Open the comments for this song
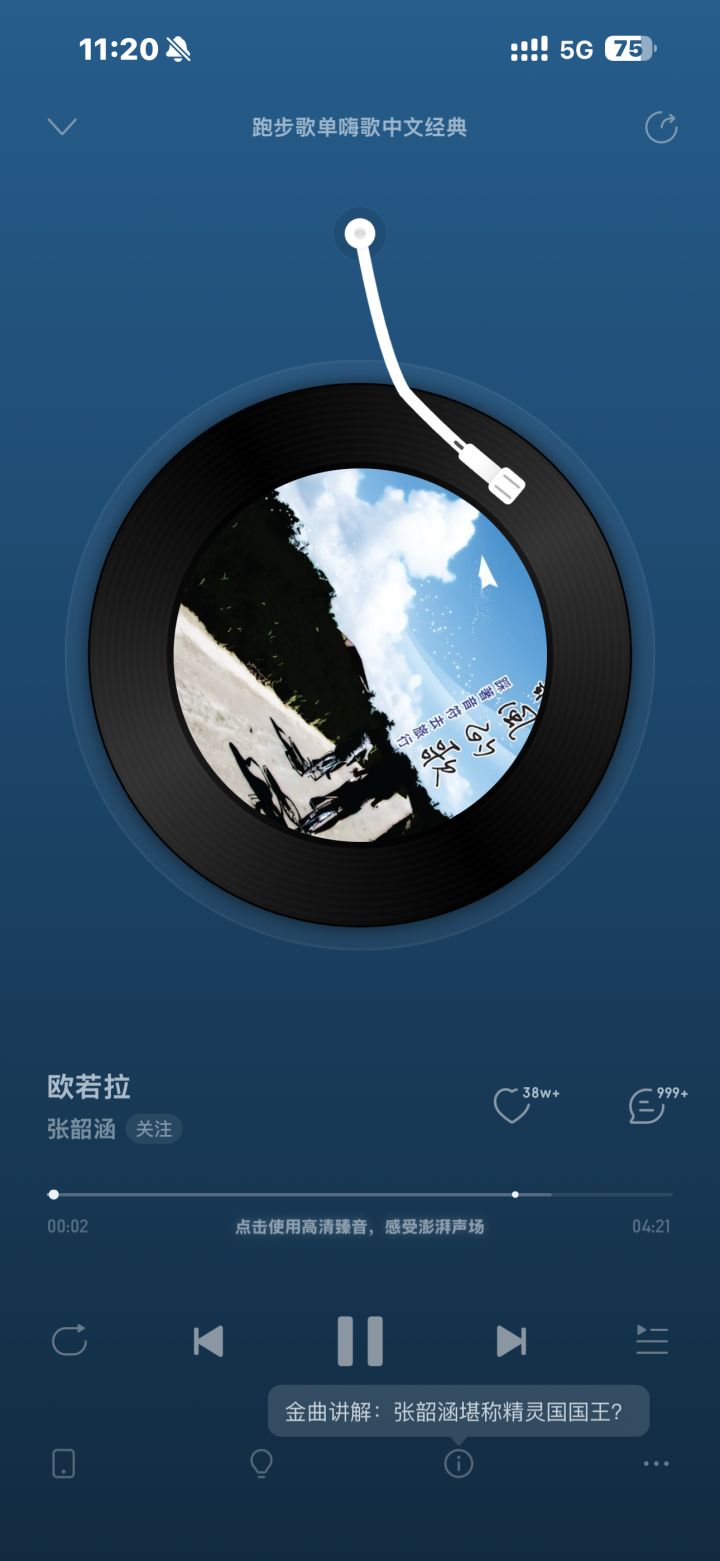The height and width of the screenshot is (1561, 720). [x=646, y=1106]
